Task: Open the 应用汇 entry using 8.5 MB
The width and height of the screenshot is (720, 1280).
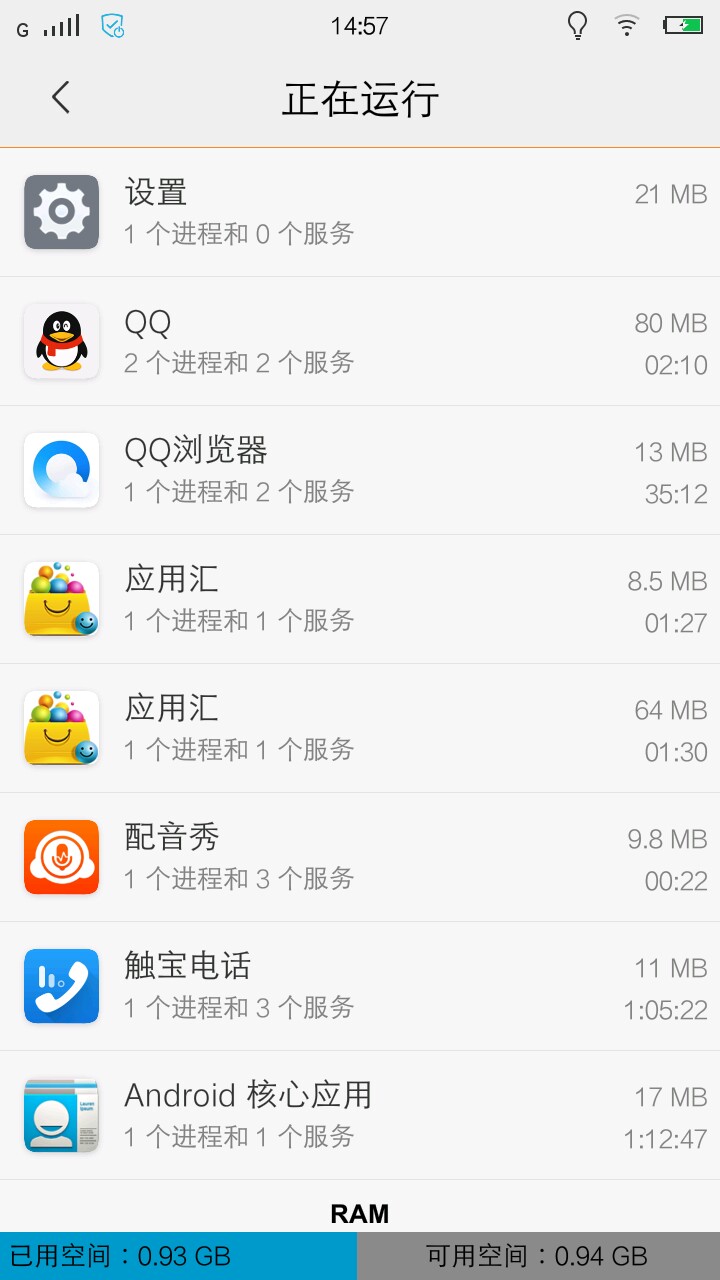Action: [x=360, y=599]
